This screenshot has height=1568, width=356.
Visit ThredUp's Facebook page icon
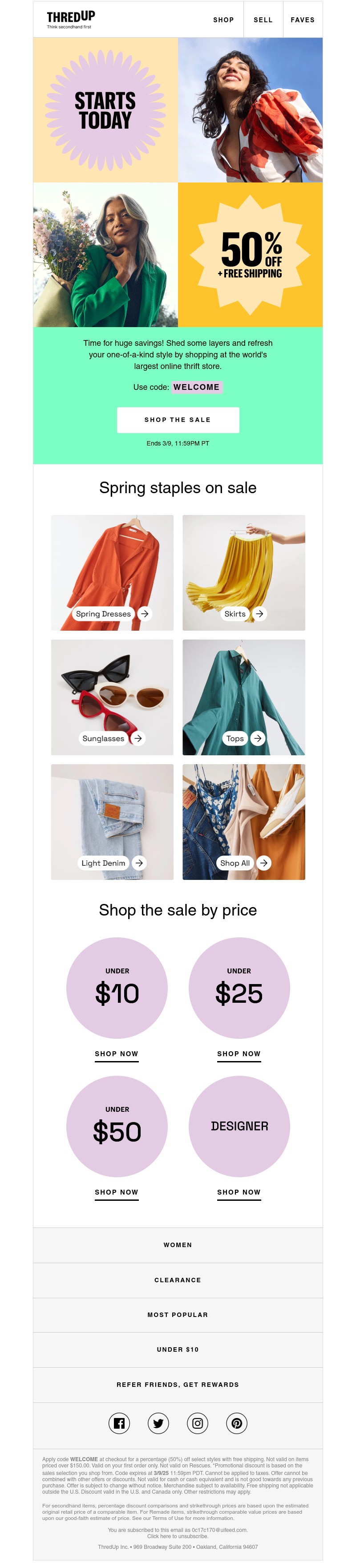coord(119,1423)
